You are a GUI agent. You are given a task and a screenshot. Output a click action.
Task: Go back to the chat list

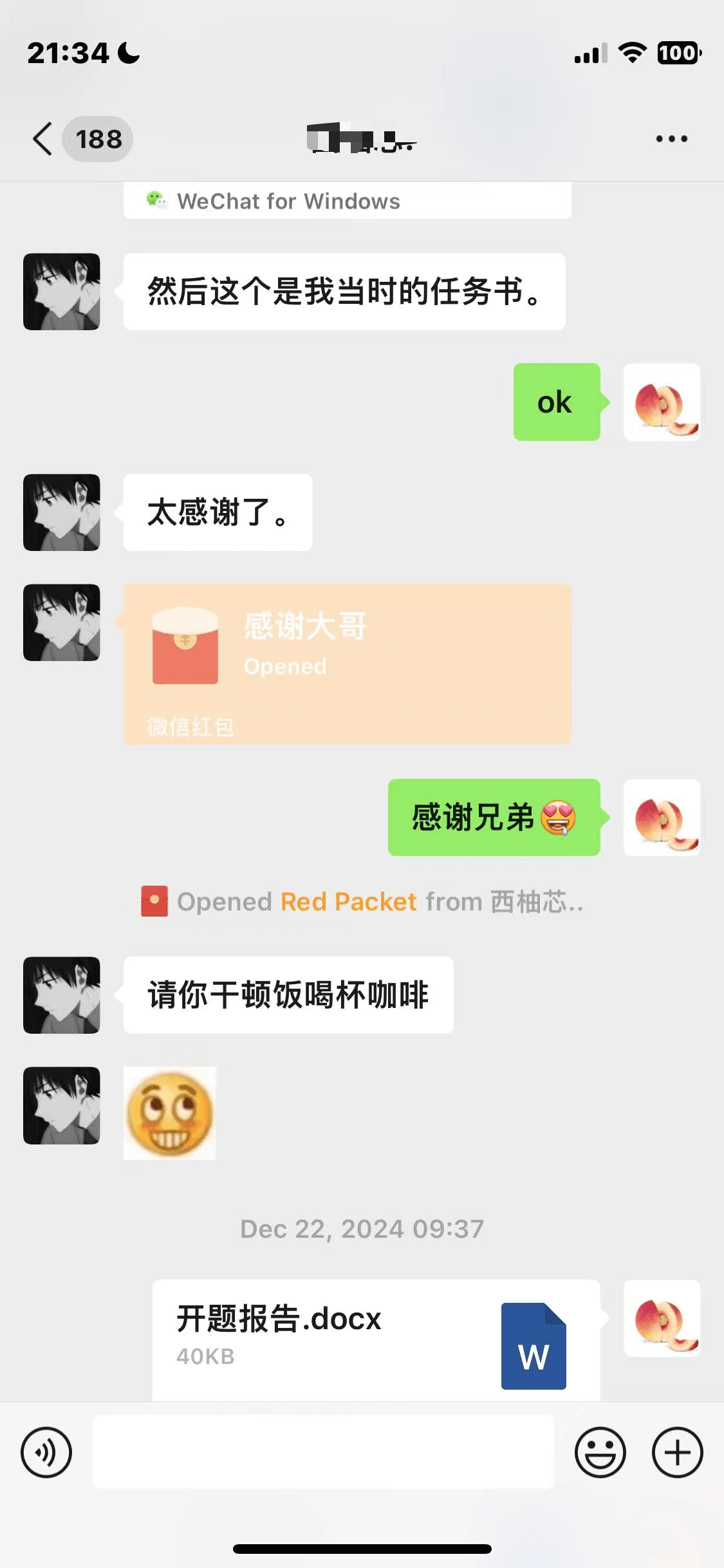tap(44, 139)
